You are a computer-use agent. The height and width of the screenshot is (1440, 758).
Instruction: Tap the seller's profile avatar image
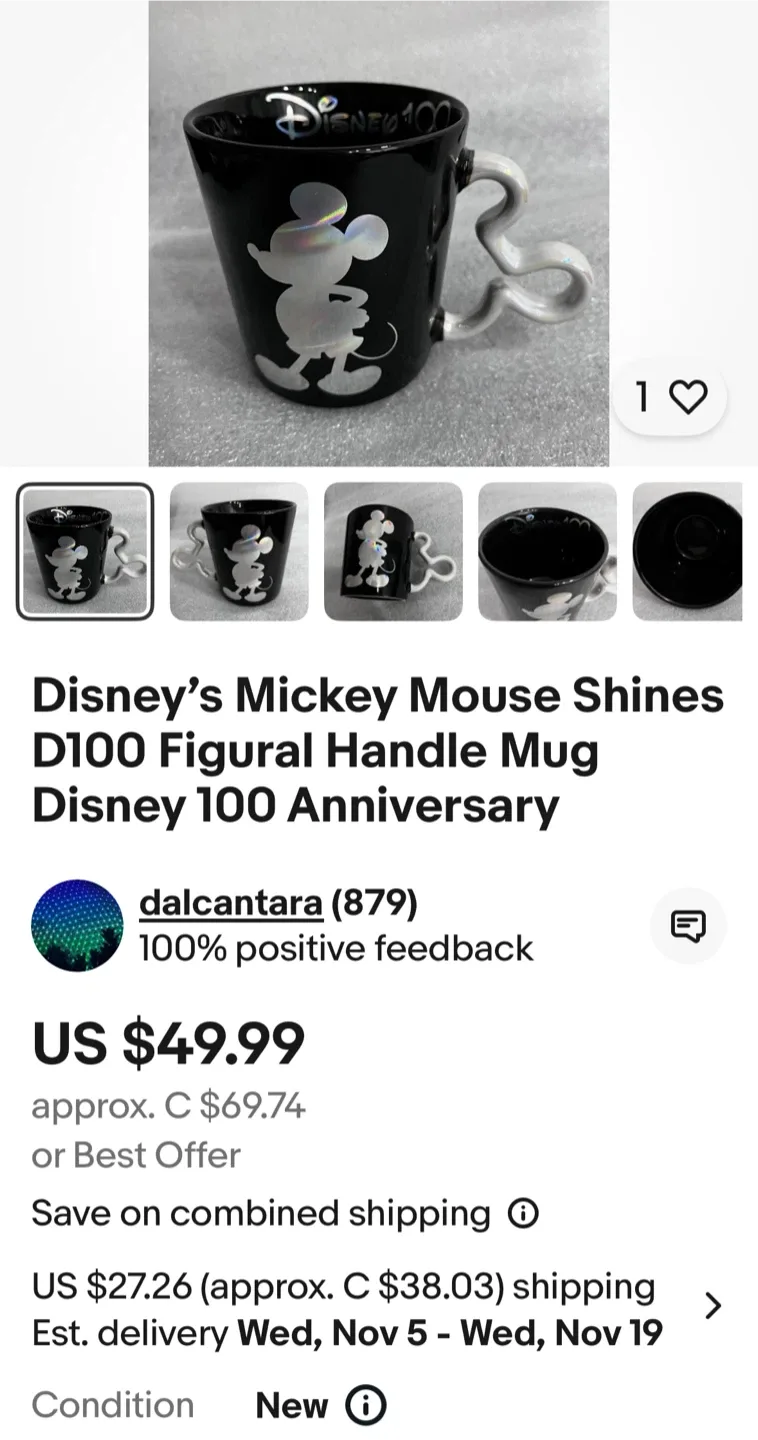pos(77,925)
